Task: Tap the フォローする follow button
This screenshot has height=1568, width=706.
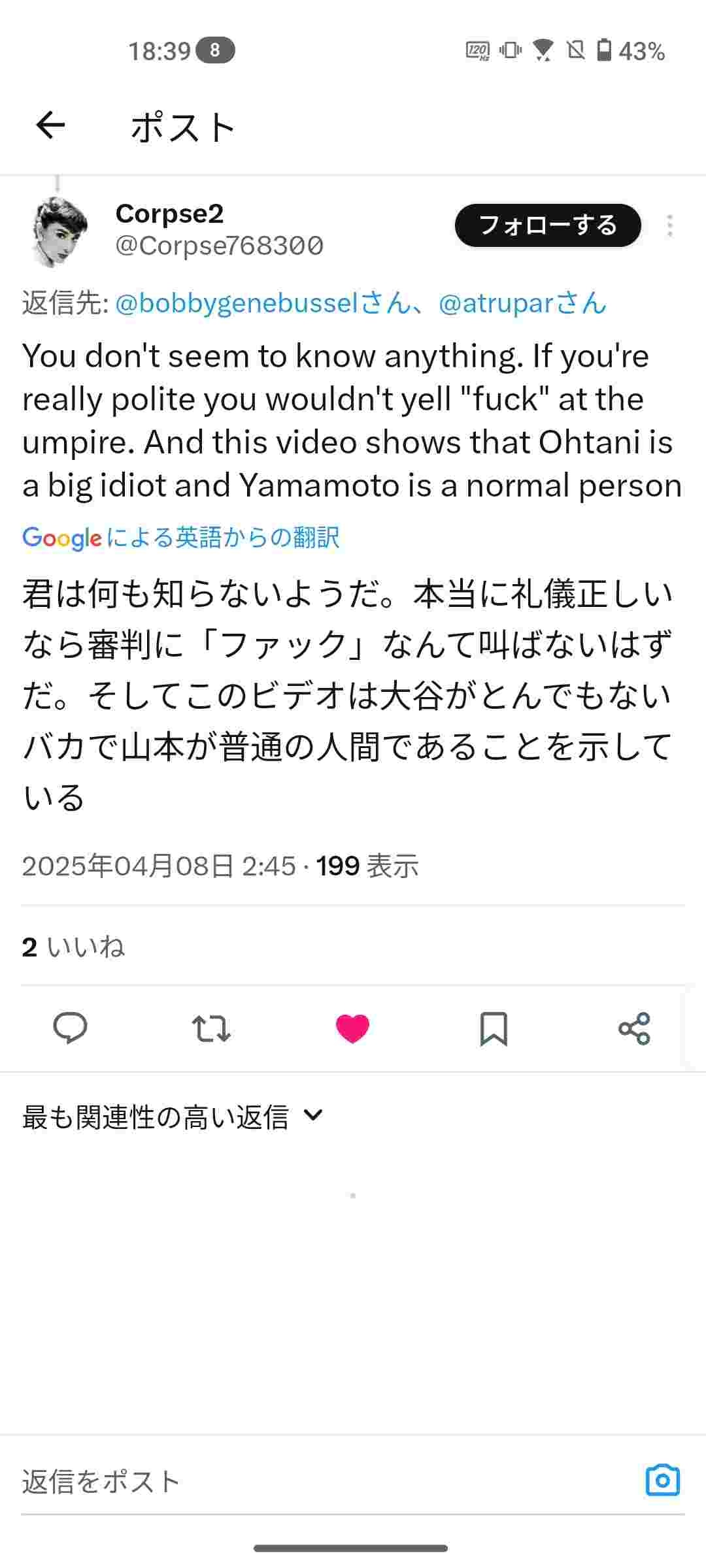Action: (x=547, y=225)
